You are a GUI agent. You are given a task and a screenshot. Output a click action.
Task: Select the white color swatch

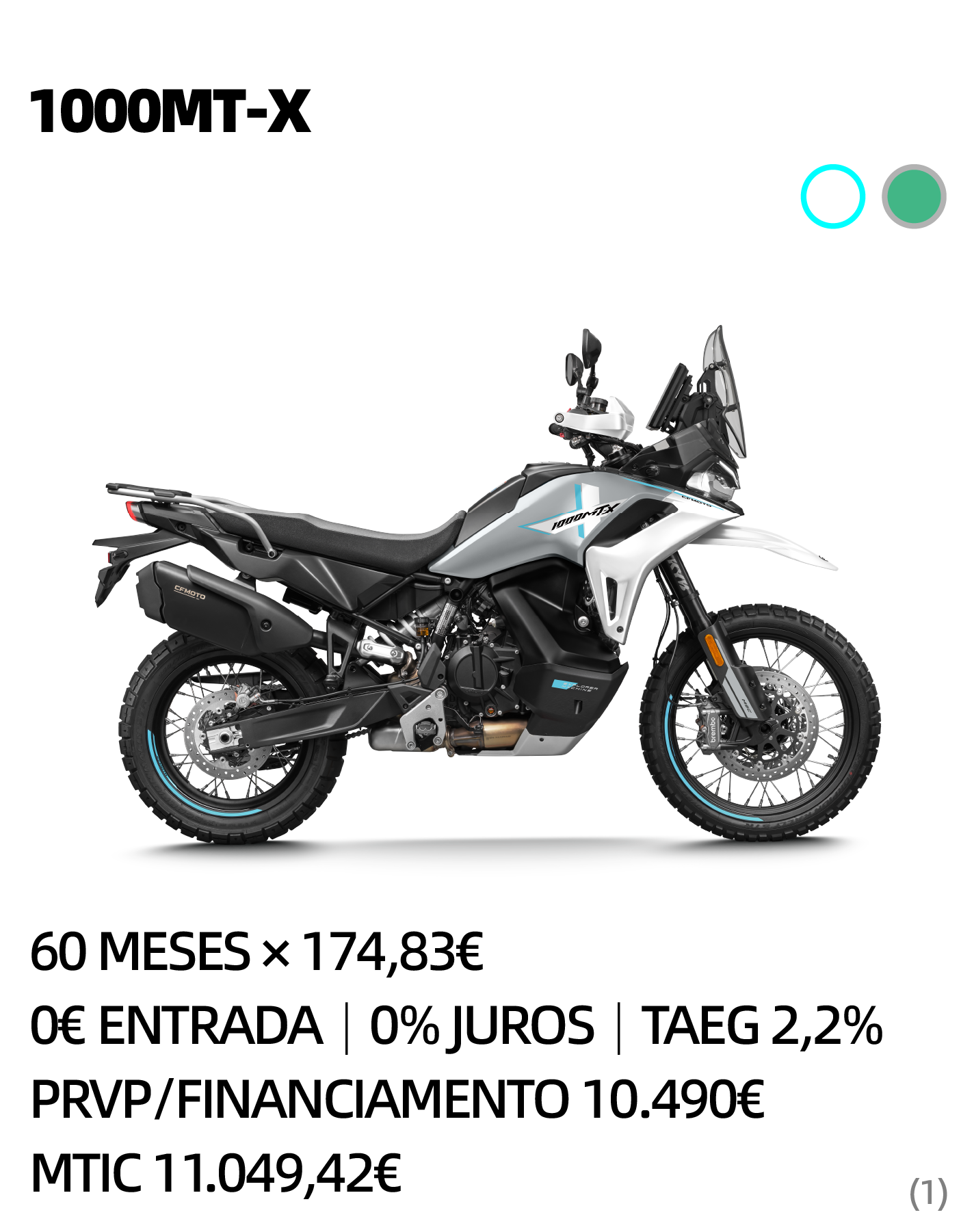click(x=833, y=196)
